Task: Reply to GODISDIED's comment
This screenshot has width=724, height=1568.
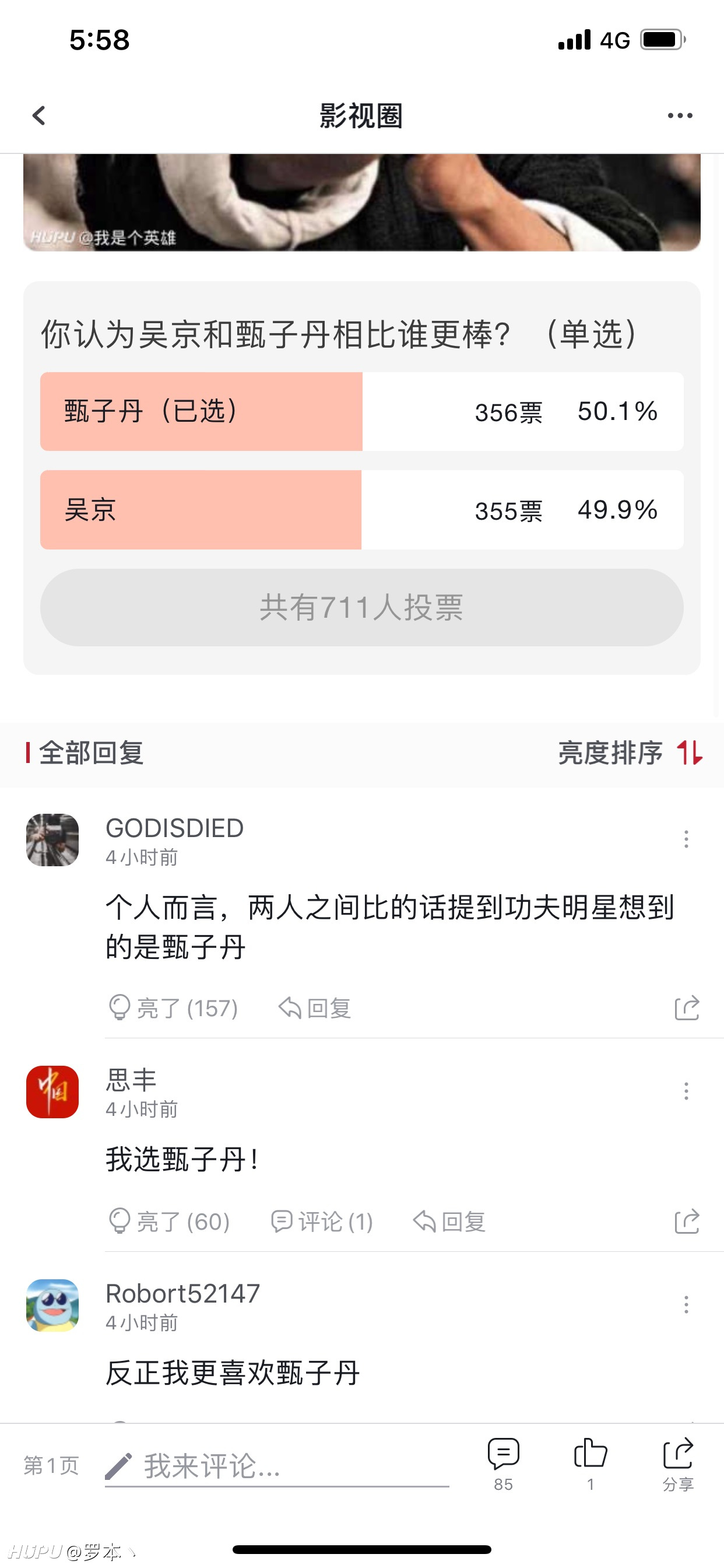Action: 315,1008
